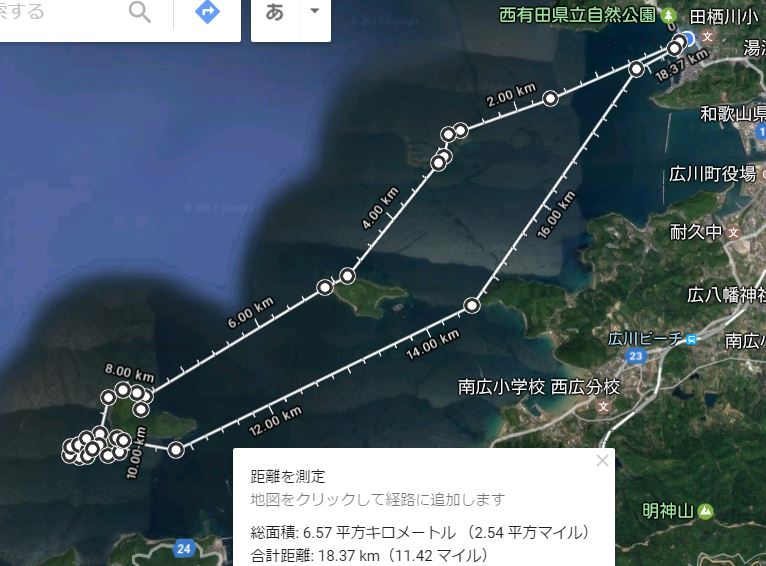Open directions with the blue arrow icon
This screenshot has height=566, width=766.
[207, 13]
